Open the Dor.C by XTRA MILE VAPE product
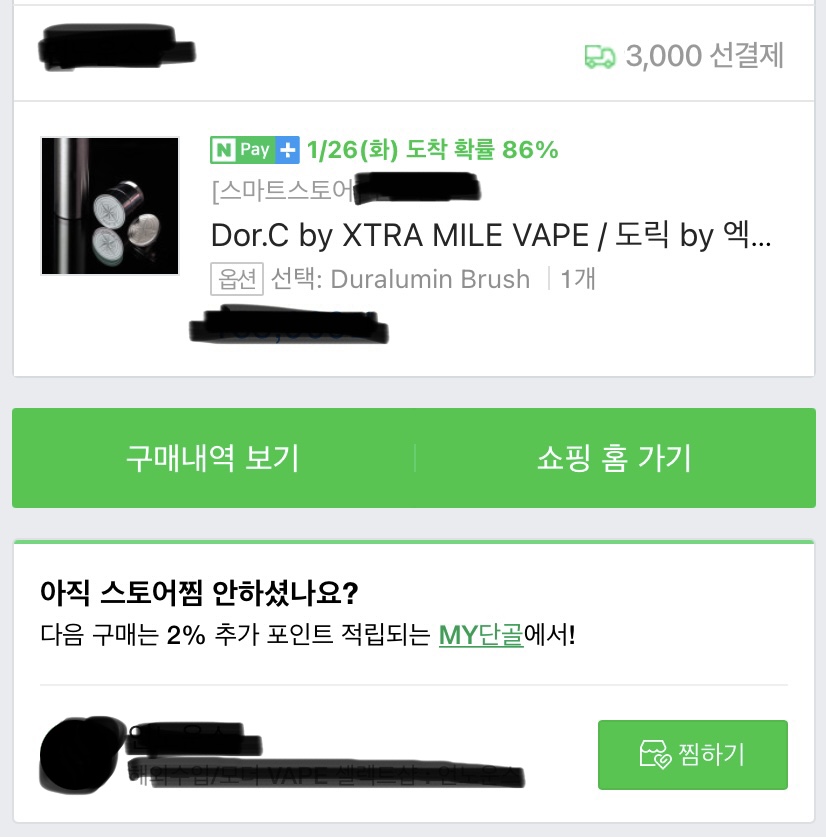826x837 pixels. tap(491, 235)
